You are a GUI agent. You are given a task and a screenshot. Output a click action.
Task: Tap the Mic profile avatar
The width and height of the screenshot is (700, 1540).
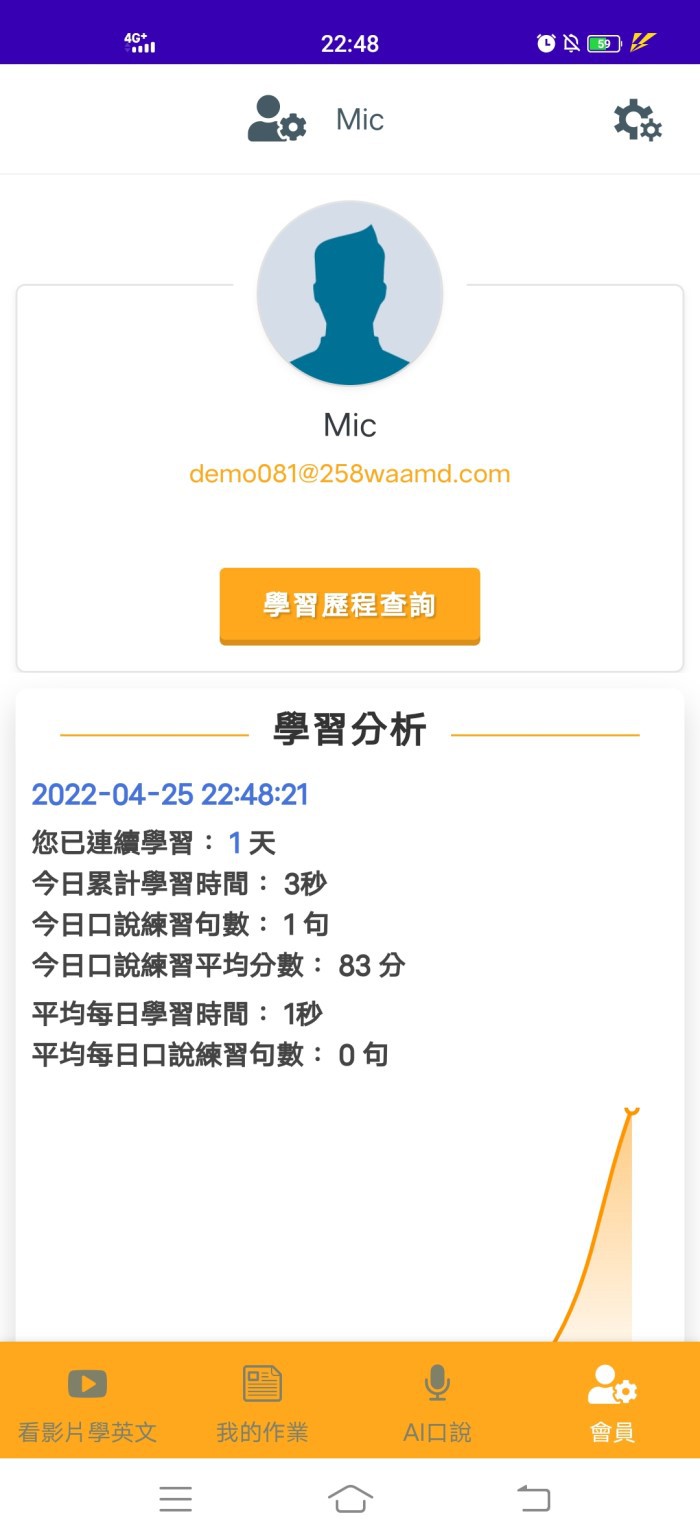pyautogui.click(x=350, y=293)
